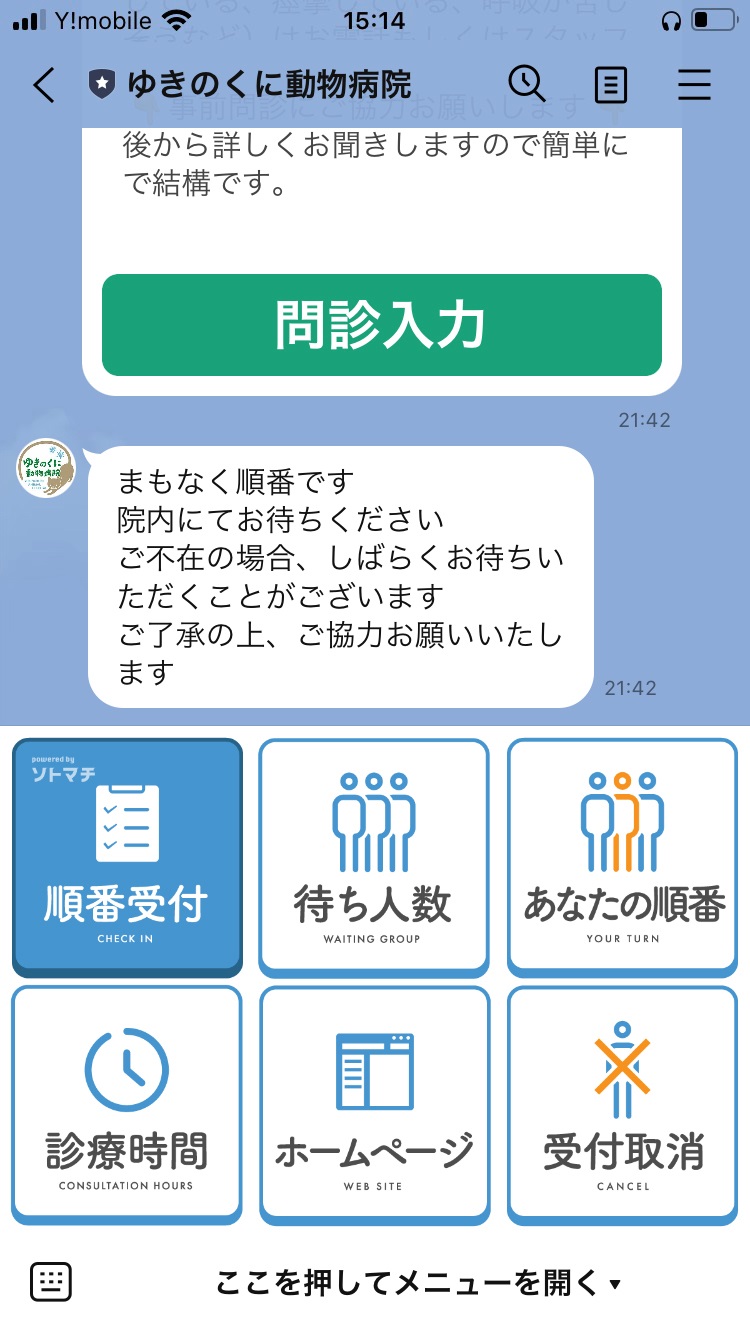Image resolution: width=750 pixels, height=1334 pixels.
Task: Tap 受付取消 to cancel reception
Action: (622, 1105)
